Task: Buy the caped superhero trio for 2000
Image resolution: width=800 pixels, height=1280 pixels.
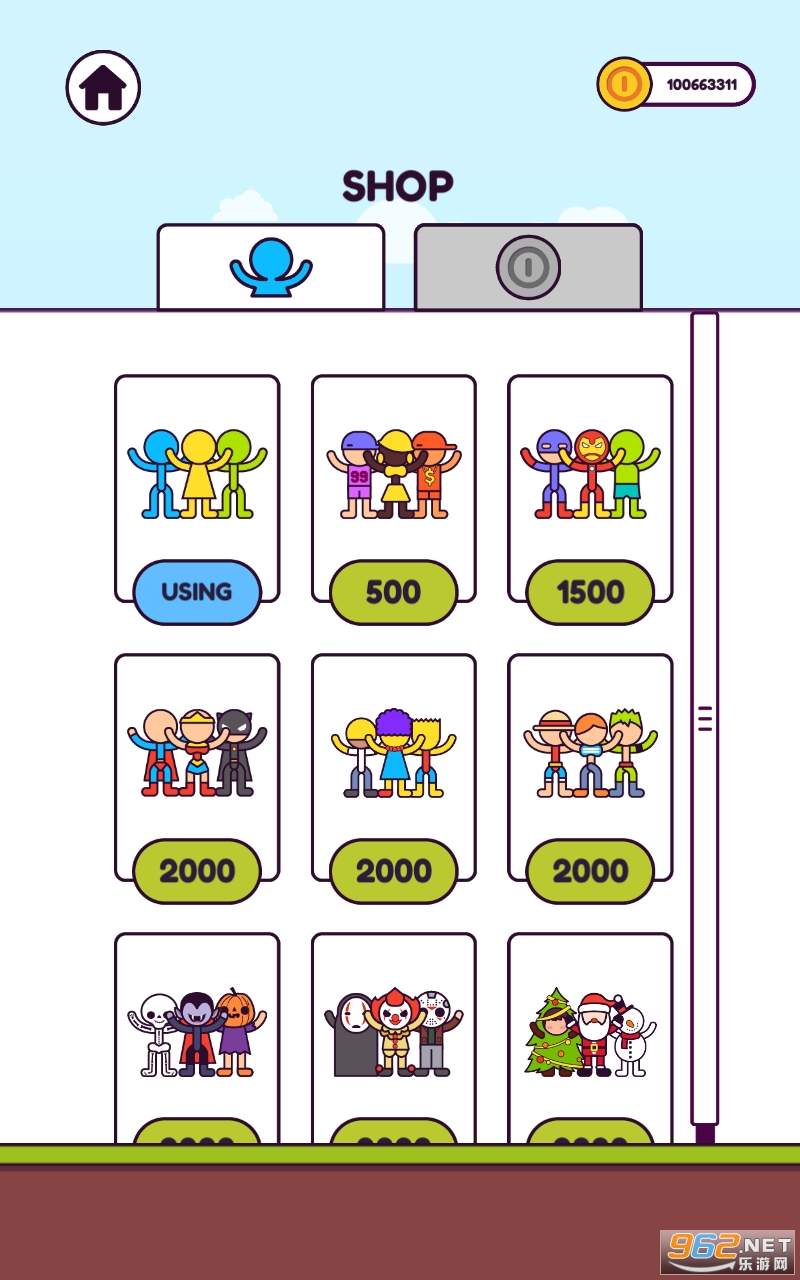Action: click(197, 871)
